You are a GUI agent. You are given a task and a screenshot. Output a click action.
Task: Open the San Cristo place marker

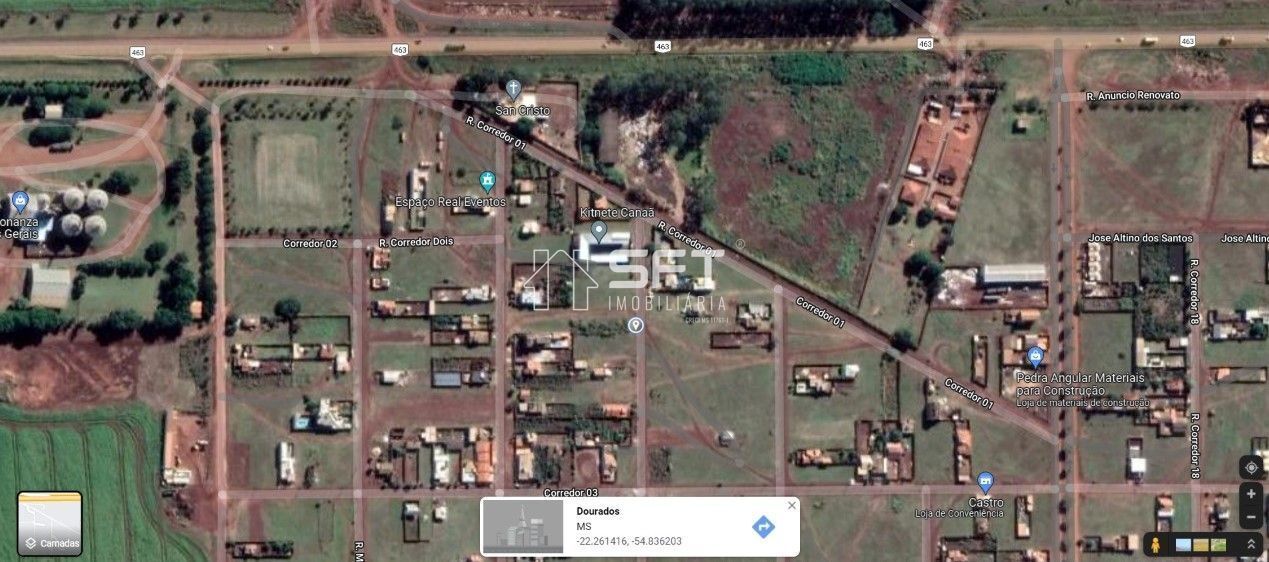coord(513,89)
